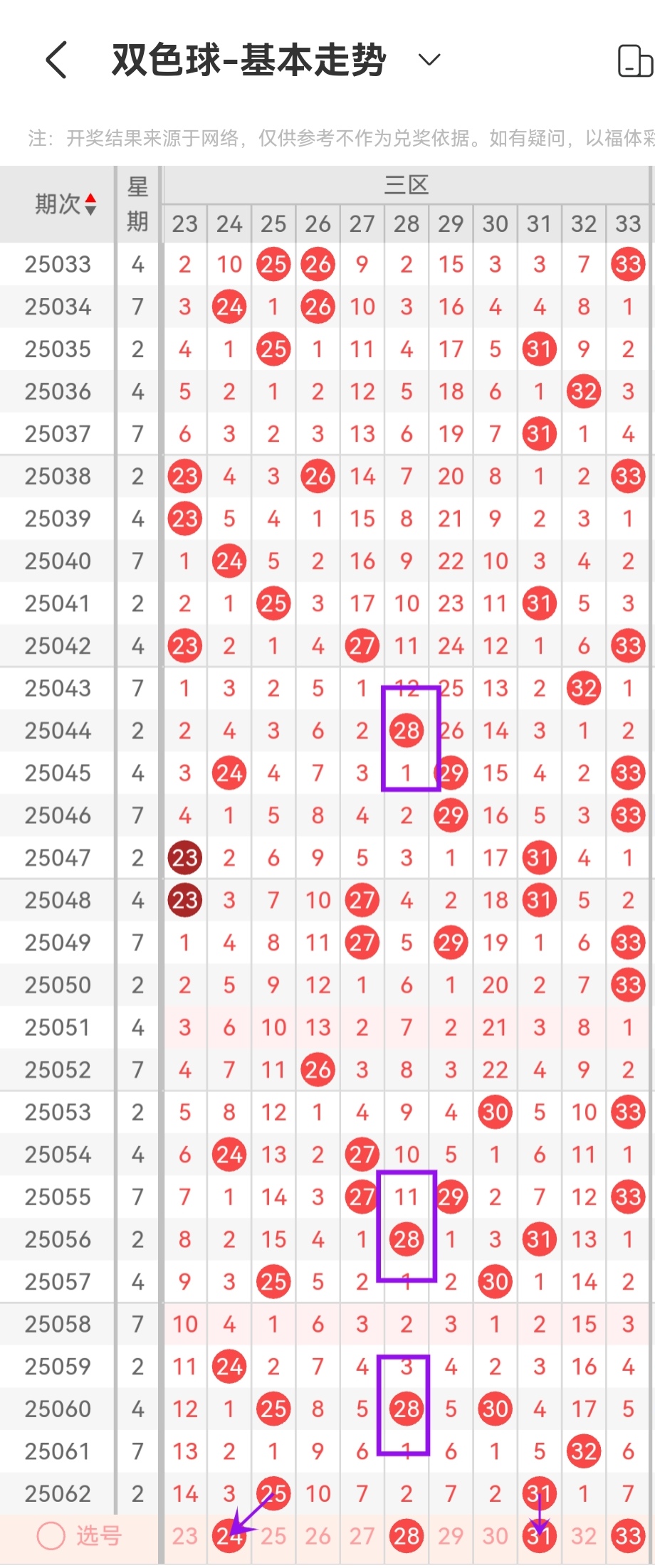Tap the back arrow to exit trend chart
655x1568 pixels.
coord(56,60)
